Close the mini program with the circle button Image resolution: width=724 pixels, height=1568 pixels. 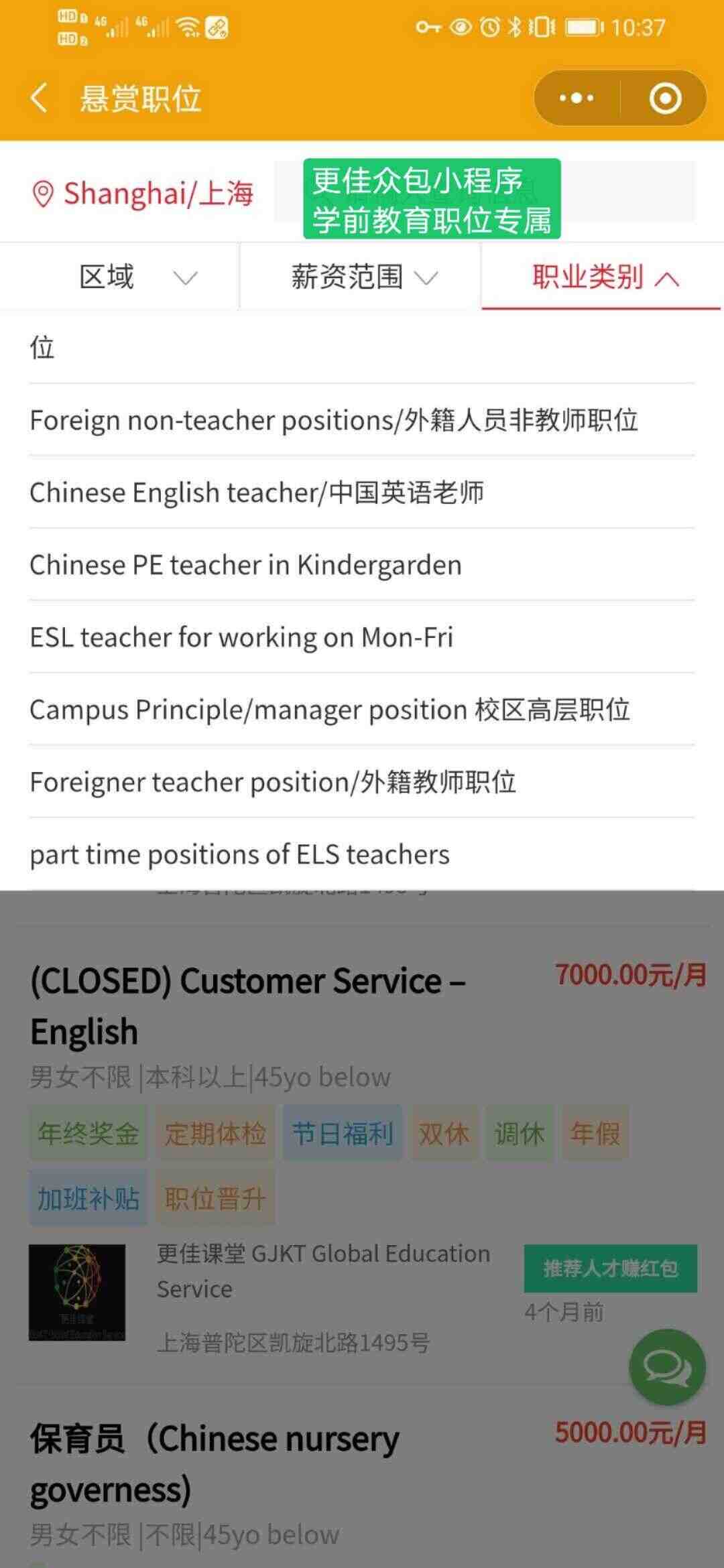[665, 99]
